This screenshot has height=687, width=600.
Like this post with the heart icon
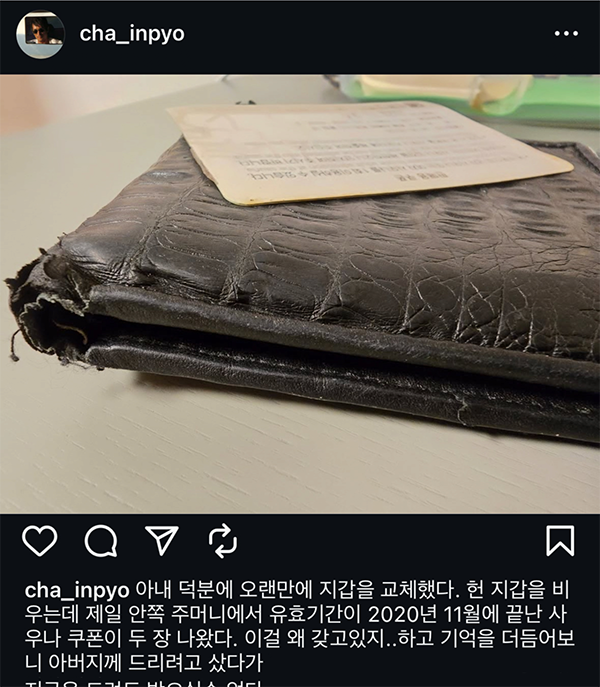pyautogui.click(x=40, y=541)
